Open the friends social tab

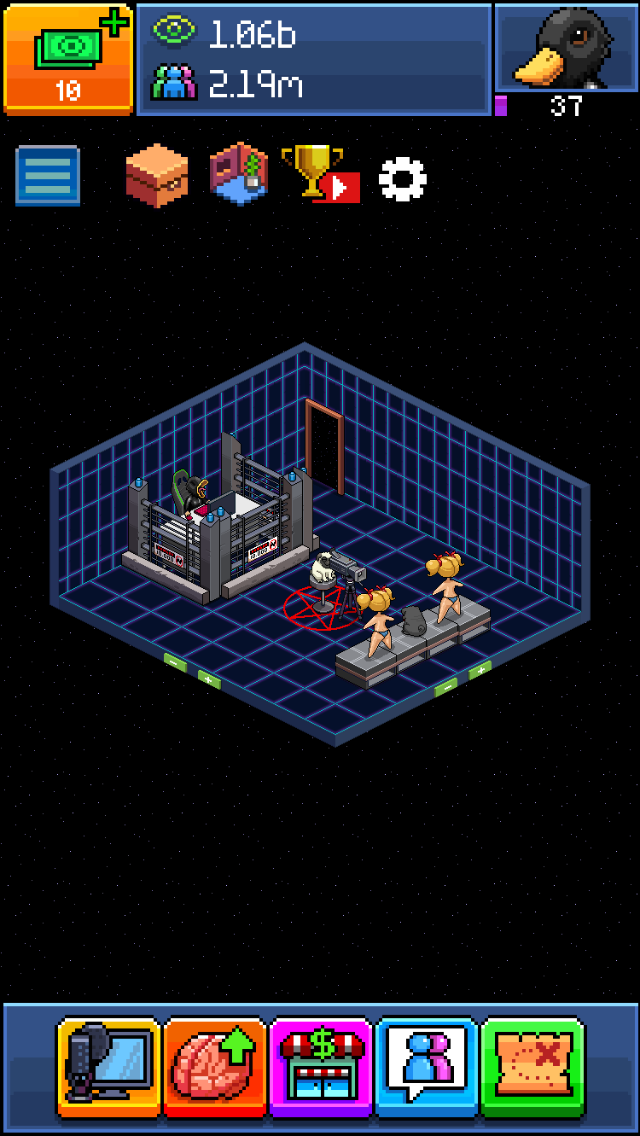pos(426,1066)
